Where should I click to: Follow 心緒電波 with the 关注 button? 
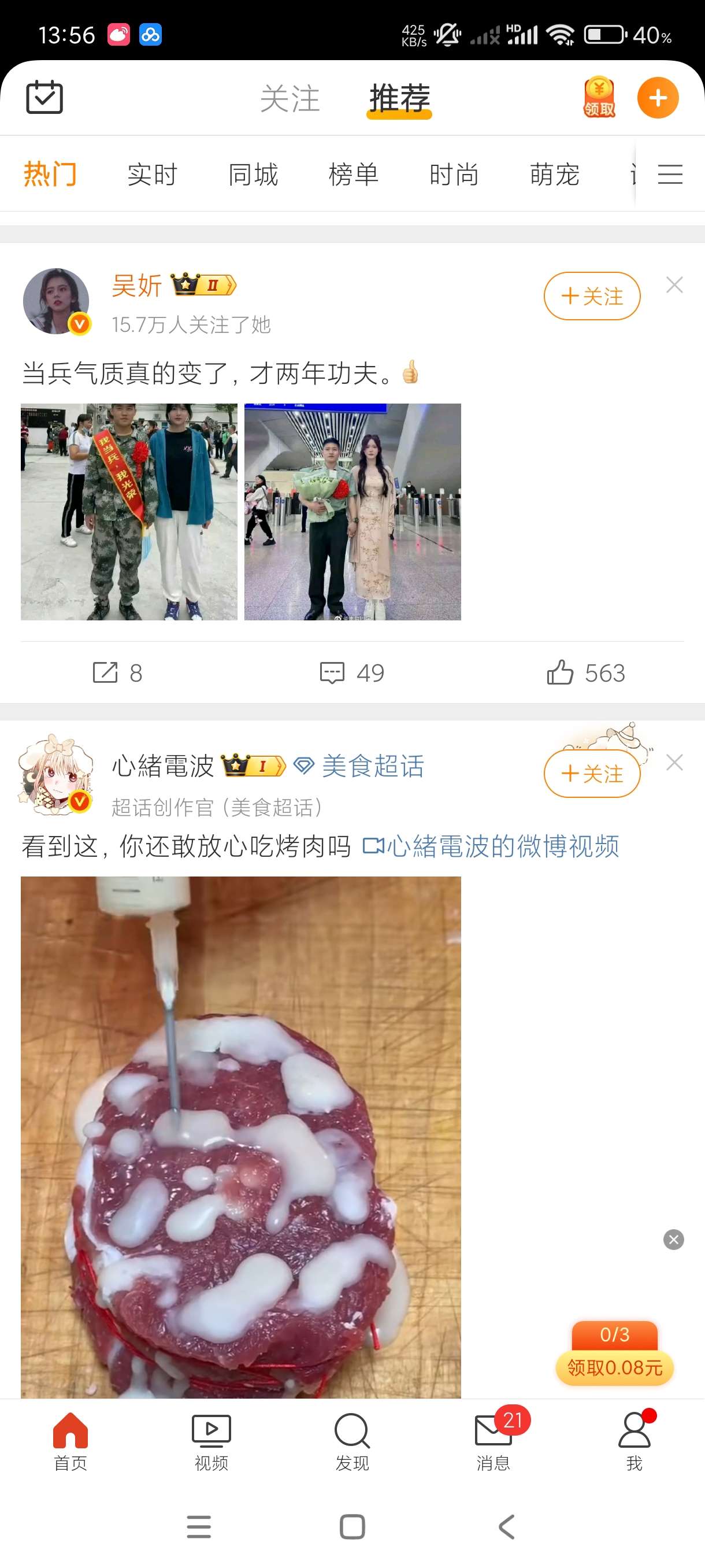tap(591, 774)
